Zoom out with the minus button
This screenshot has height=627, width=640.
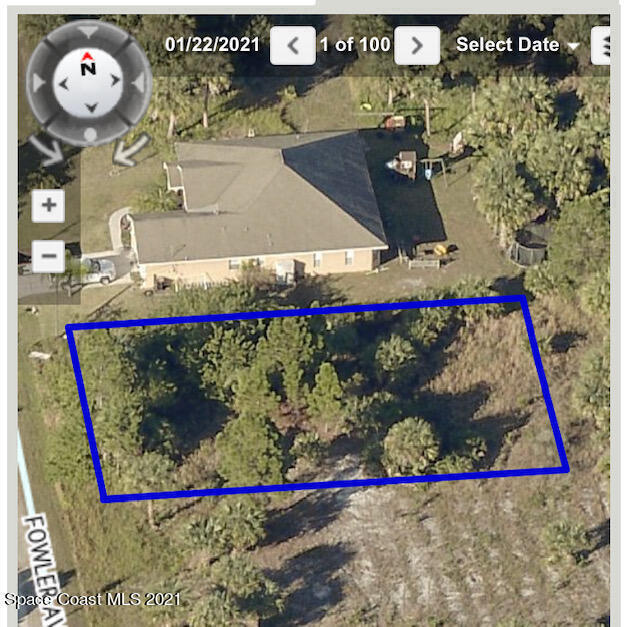click(x=49, y=257)
